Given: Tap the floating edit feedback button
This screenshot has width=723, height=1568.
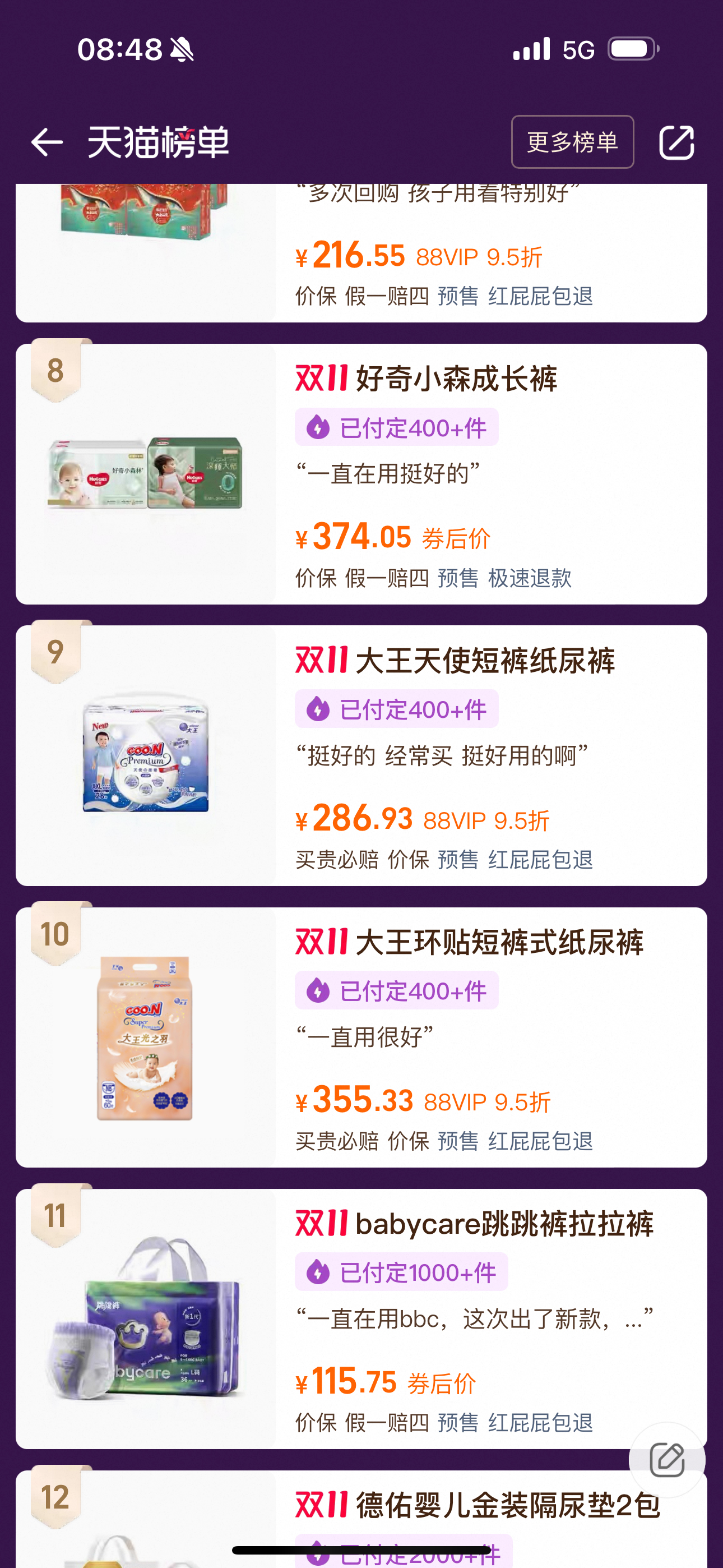Looking at the screenshot, I should (x=667, y=1459).
